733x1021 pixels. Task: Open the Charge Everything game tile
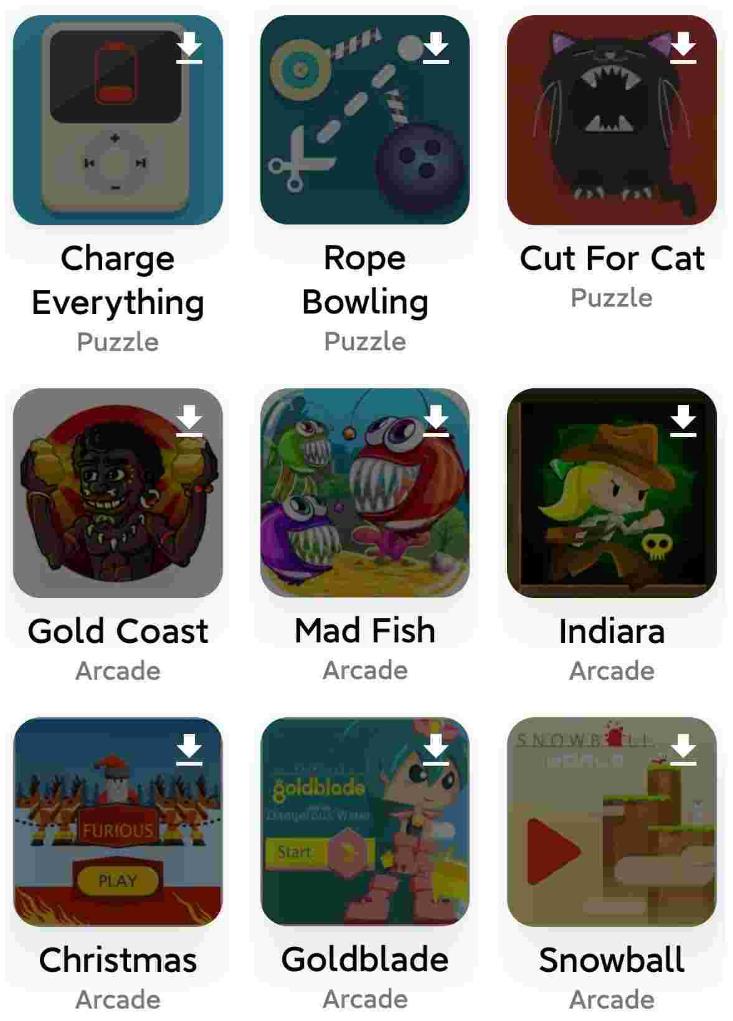[x=118, y=120]
